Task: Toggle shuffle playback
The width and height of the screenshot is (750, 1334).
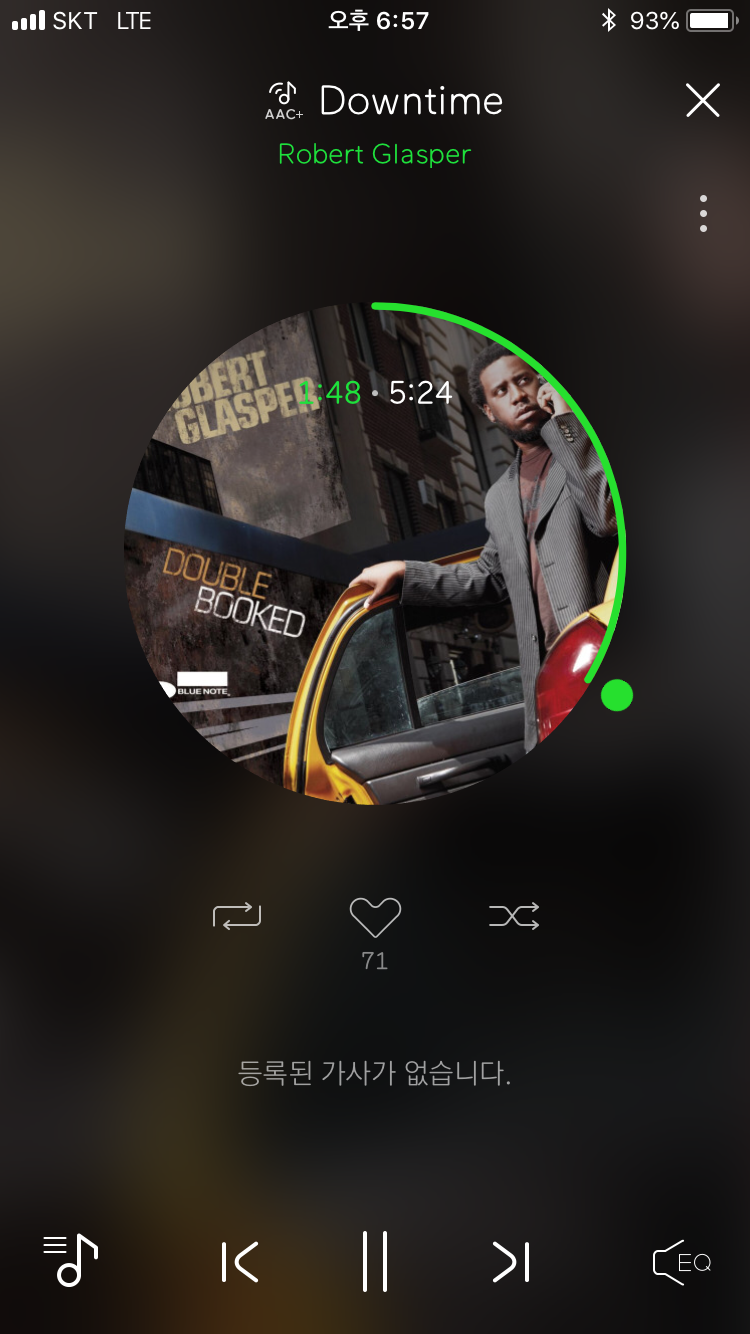Action: (514, 916)
